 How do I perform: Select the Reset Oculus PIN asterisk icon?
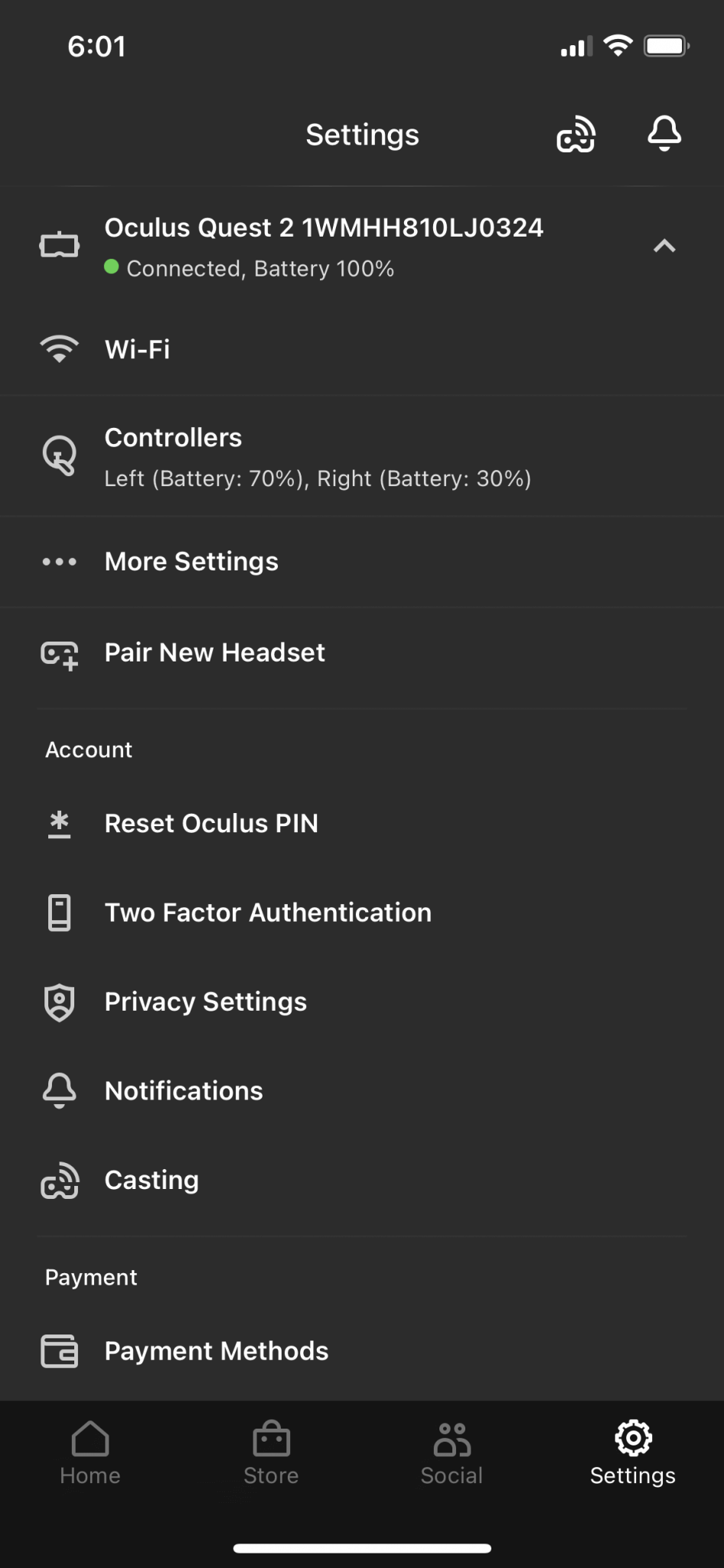pyautogui.click(x=59, y=824)
